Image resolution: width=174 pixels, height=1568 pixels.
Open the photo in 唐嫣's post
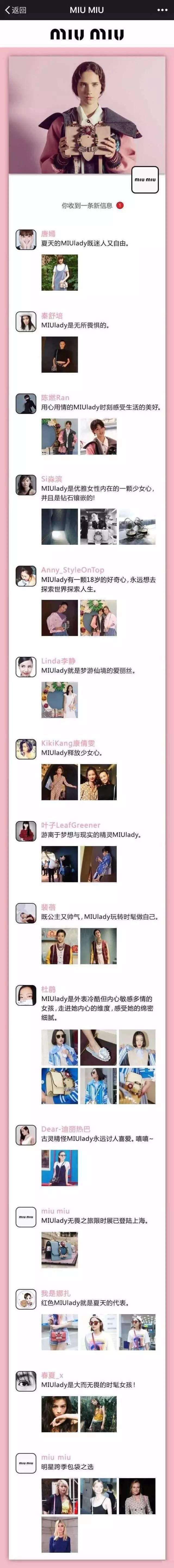pyautogui.click(x=59, y=272)
